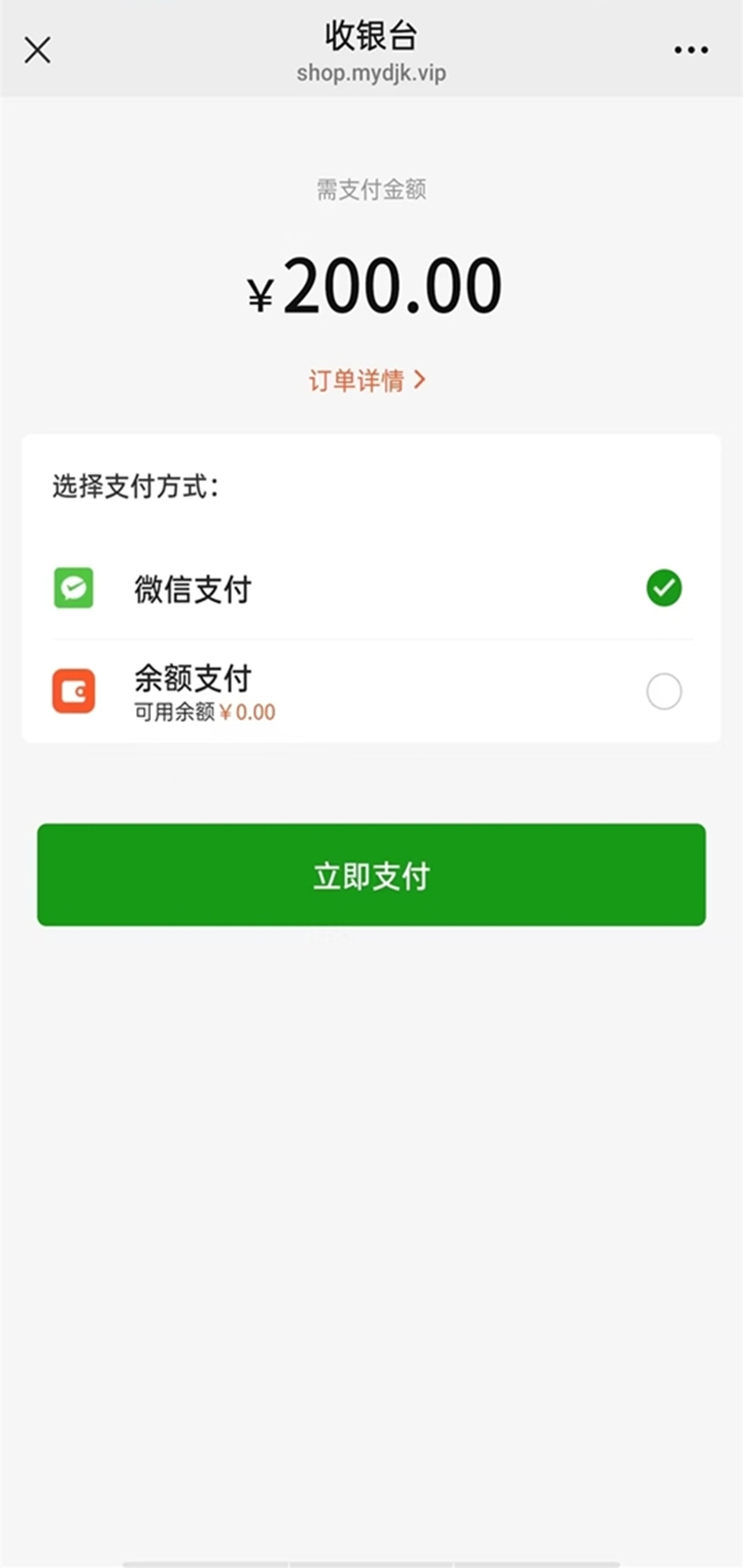Click the orange wallet icon beside 余额支付

(73, 692)
